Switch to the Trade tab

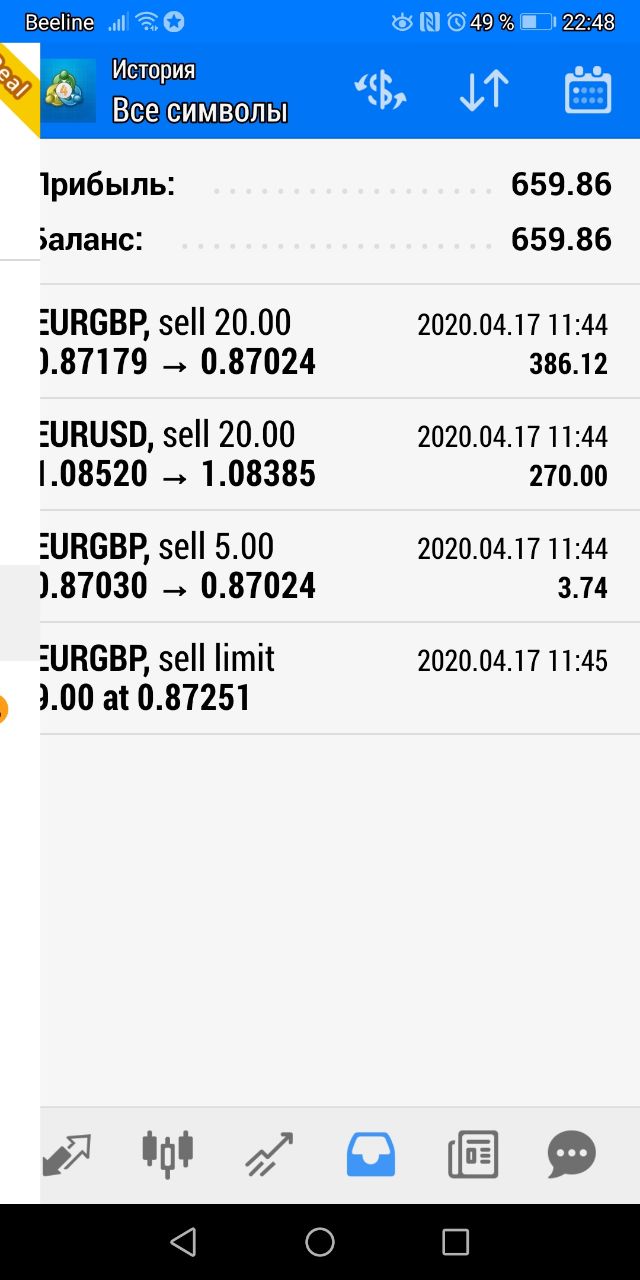point(269,1156)
